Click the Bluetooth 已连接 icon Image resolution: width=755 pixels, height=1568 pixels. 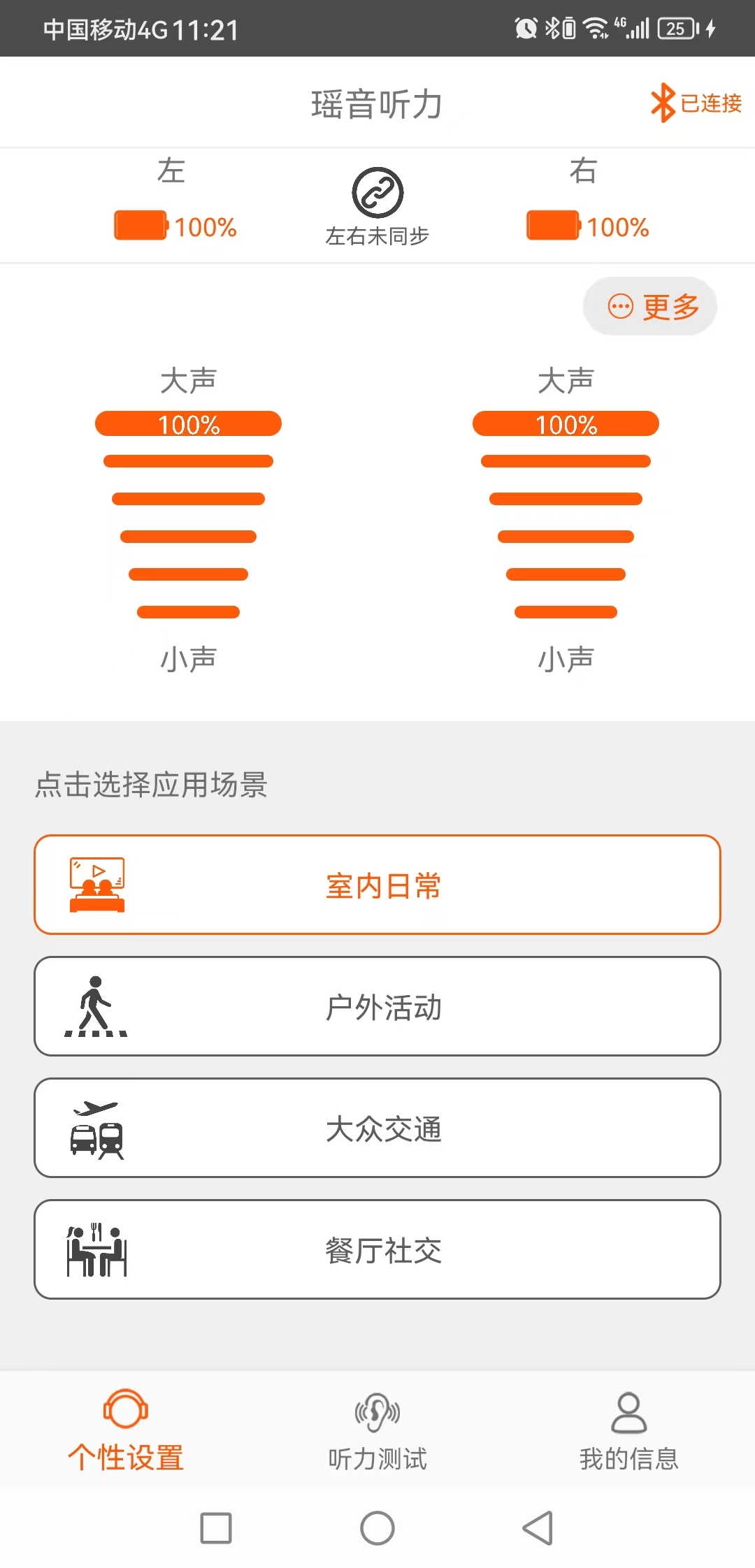tap(662, 103)
